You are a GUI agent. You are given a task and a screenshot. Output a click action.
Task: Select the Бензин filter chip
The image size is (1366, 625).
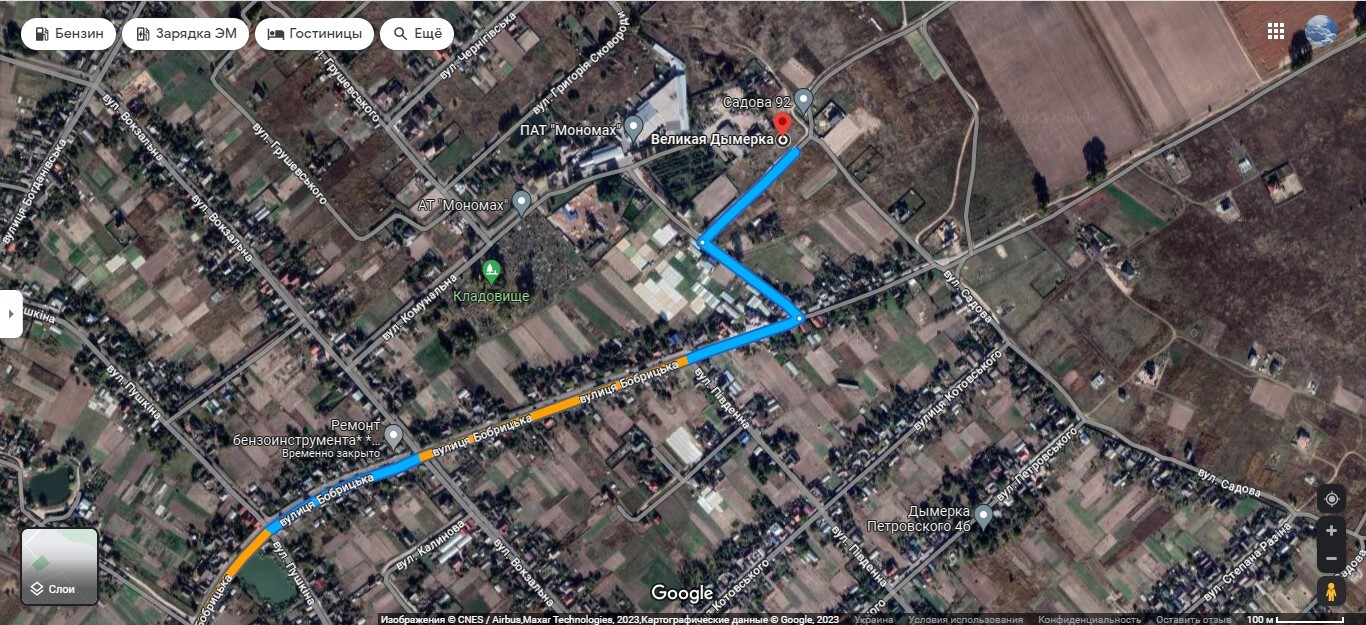coord(68,33)
